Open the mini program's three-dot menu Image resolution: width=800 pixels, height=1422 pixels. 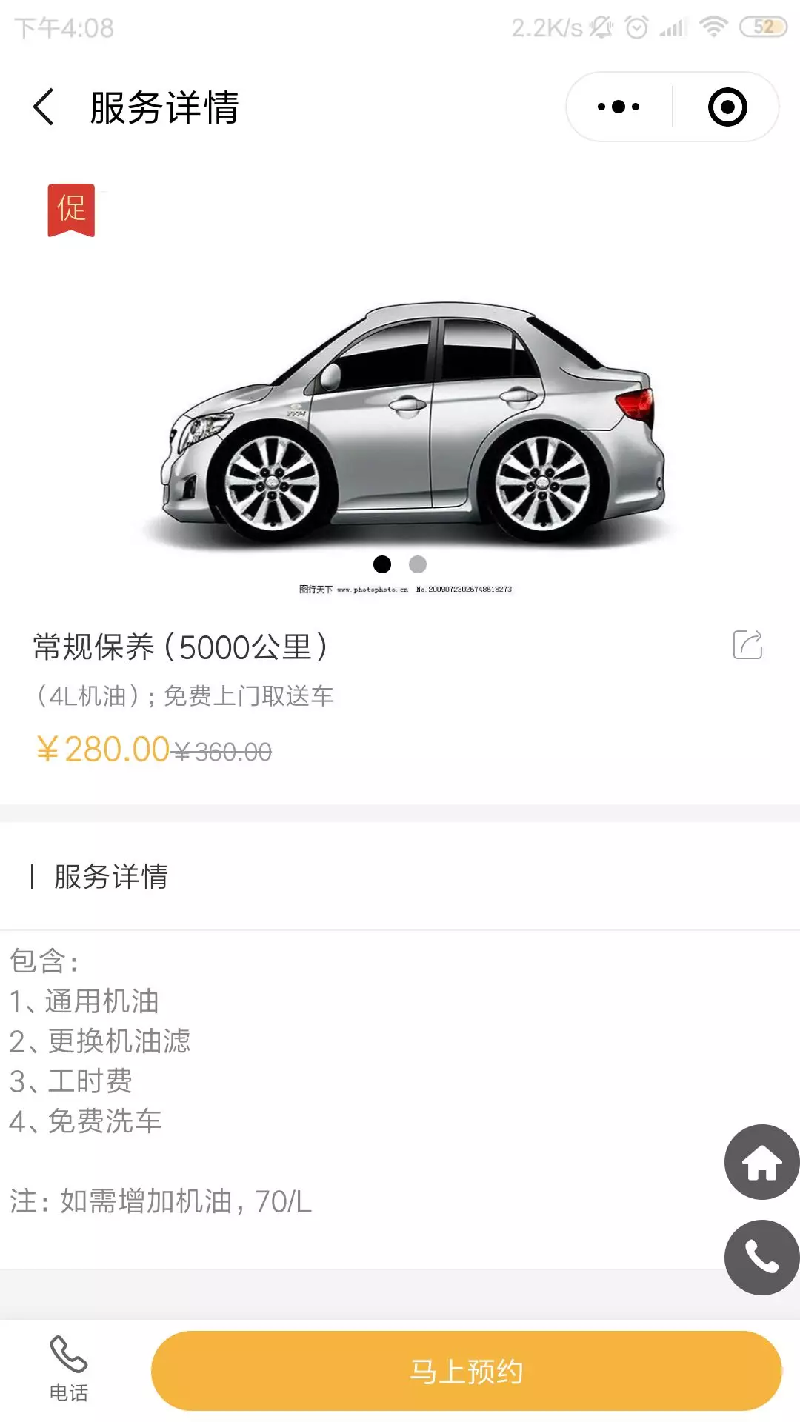tap(619, 107)
